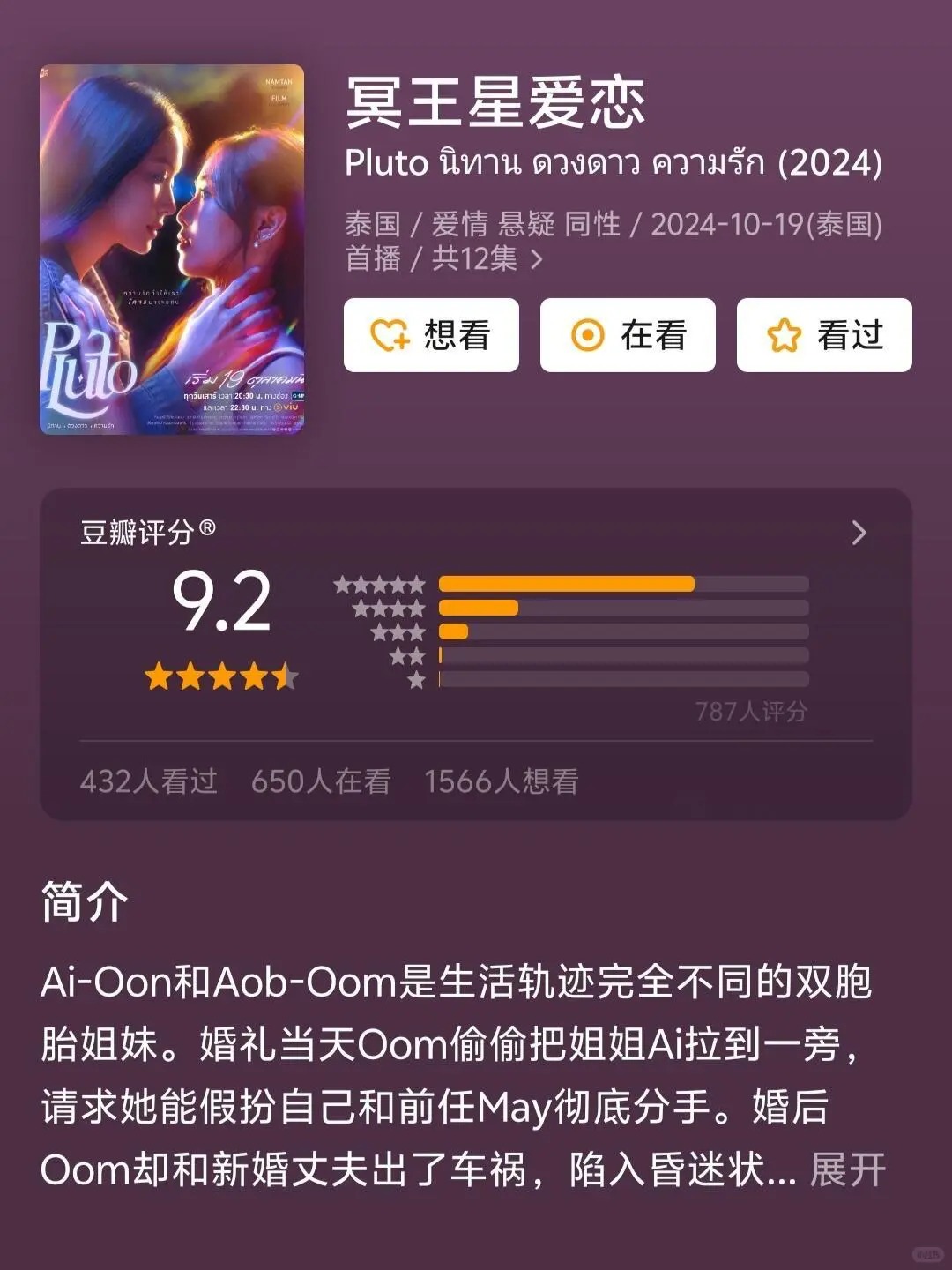Image resolution: width=952 pixels, height=1270 pixels.
Task: Mark the drama as 想看
Action: click(x=431, y=335)
